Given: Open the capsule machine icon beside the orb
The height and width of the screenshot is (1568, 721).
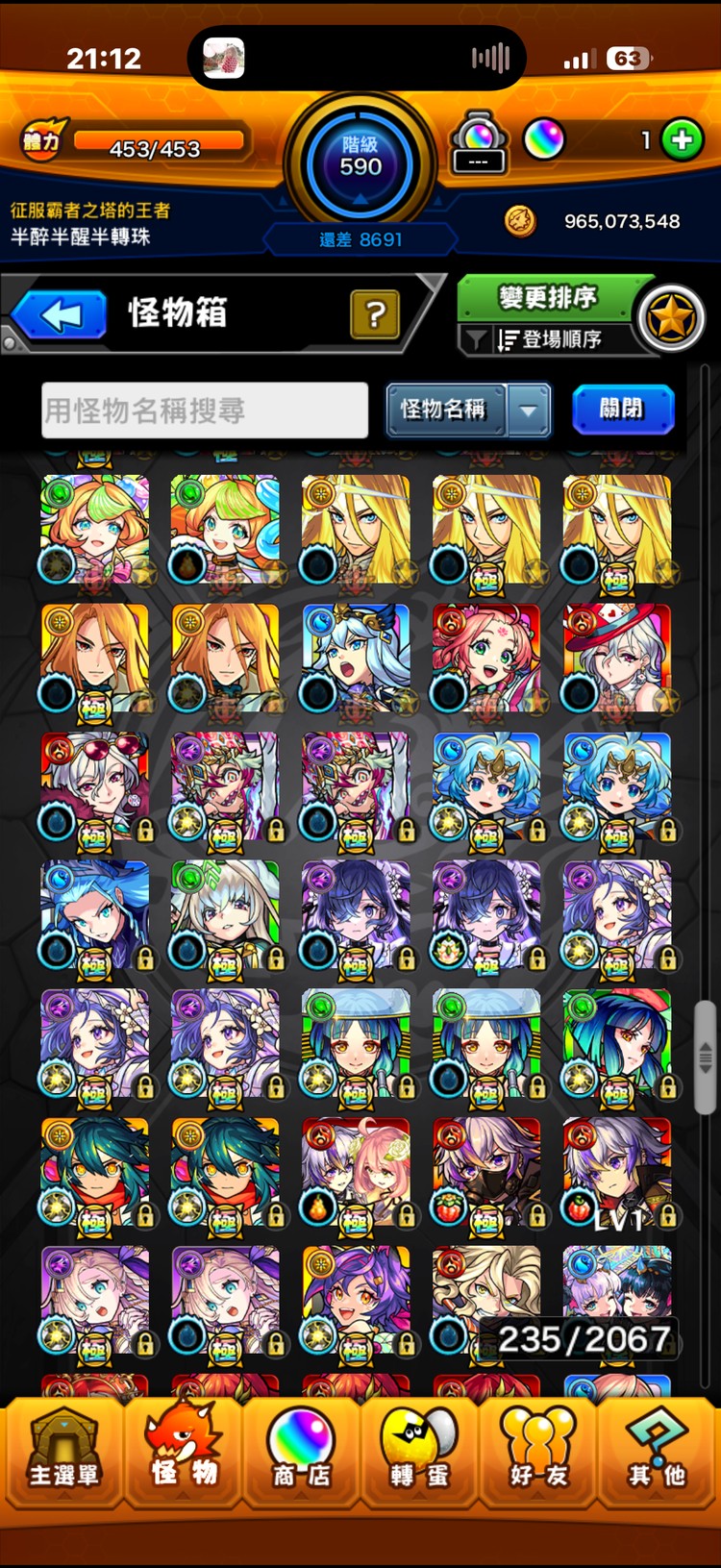Looking at the screenshot, I should (479, 142).
